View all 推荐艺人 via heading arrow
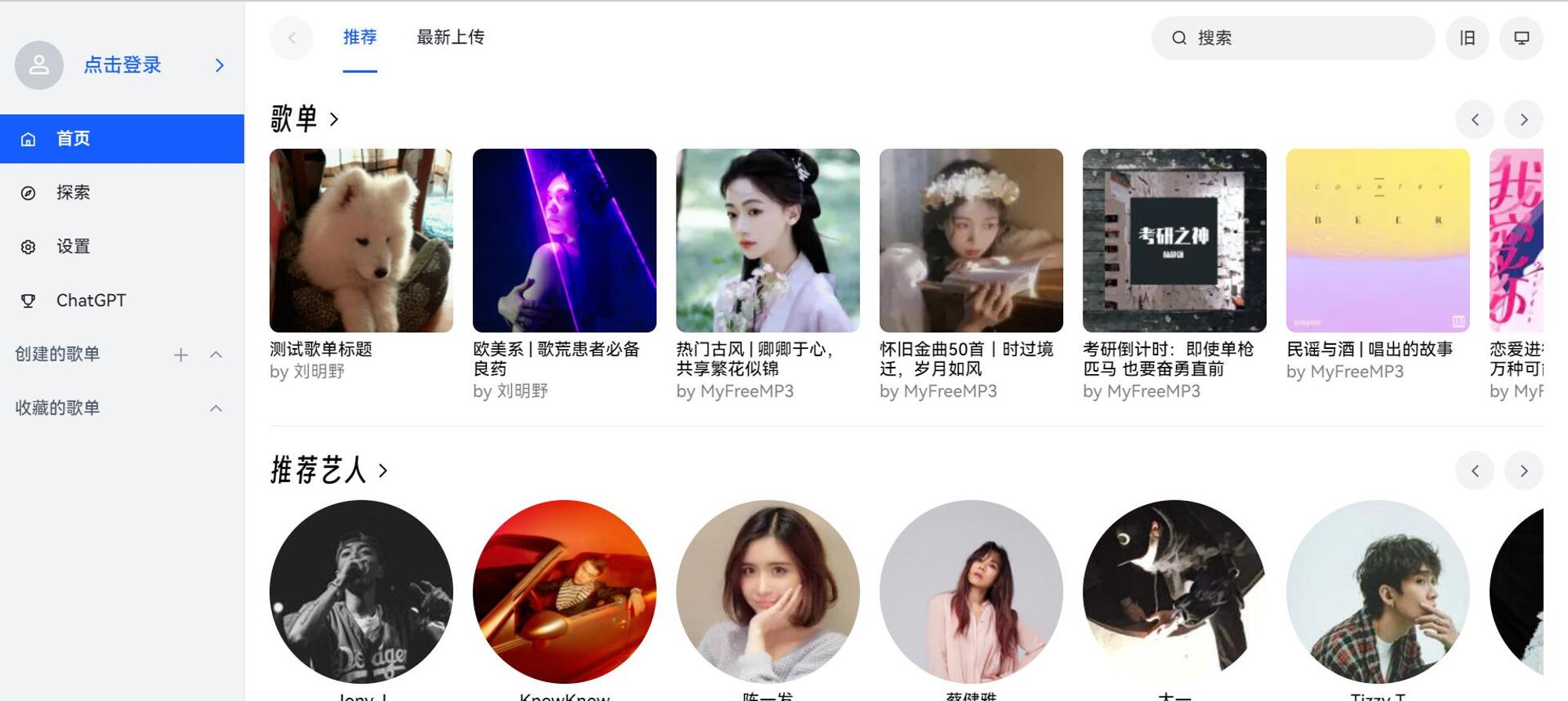Viewport: 1568px width, 701px height. pyautogui.click(x=383, y=471)
